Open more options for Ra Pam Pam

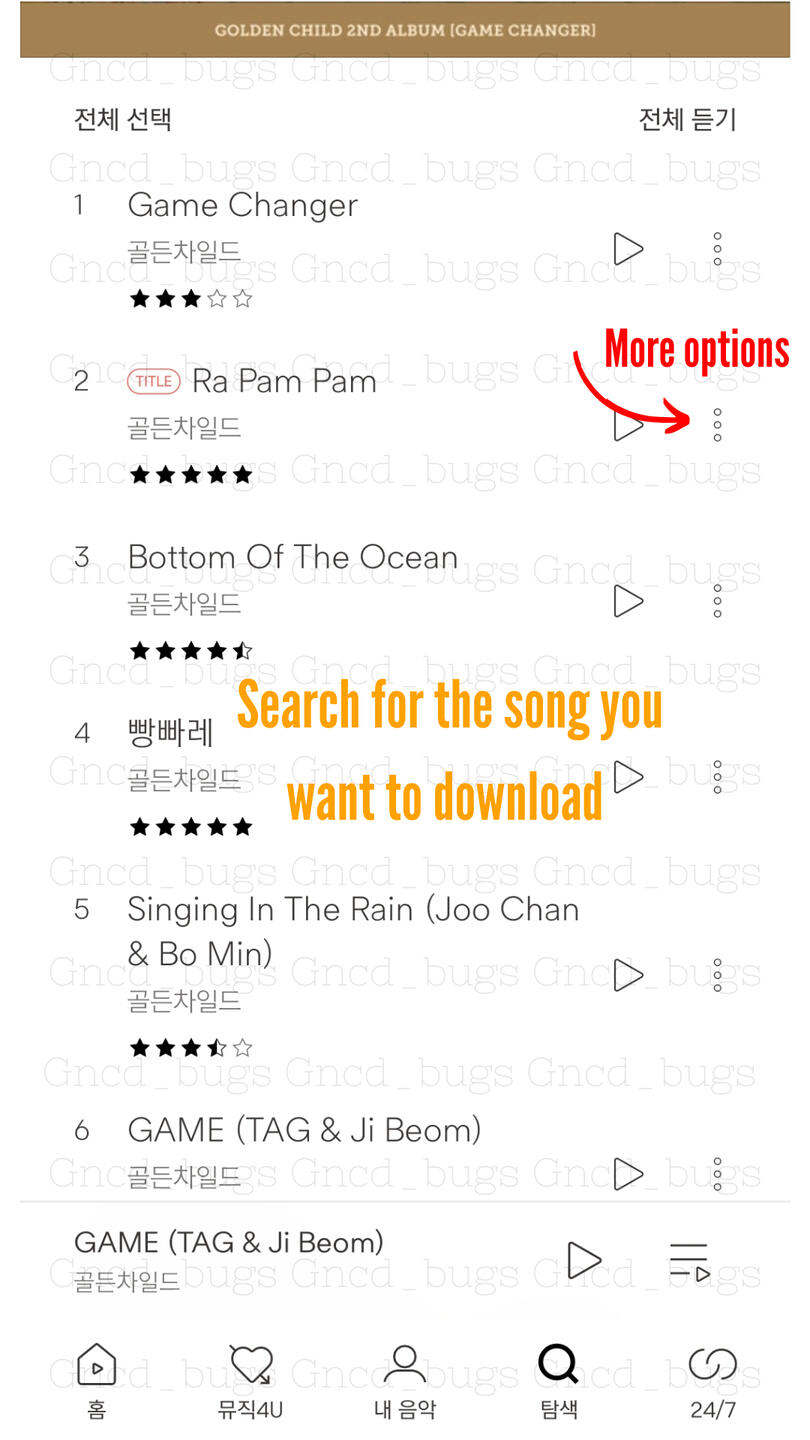pos(717,425)
